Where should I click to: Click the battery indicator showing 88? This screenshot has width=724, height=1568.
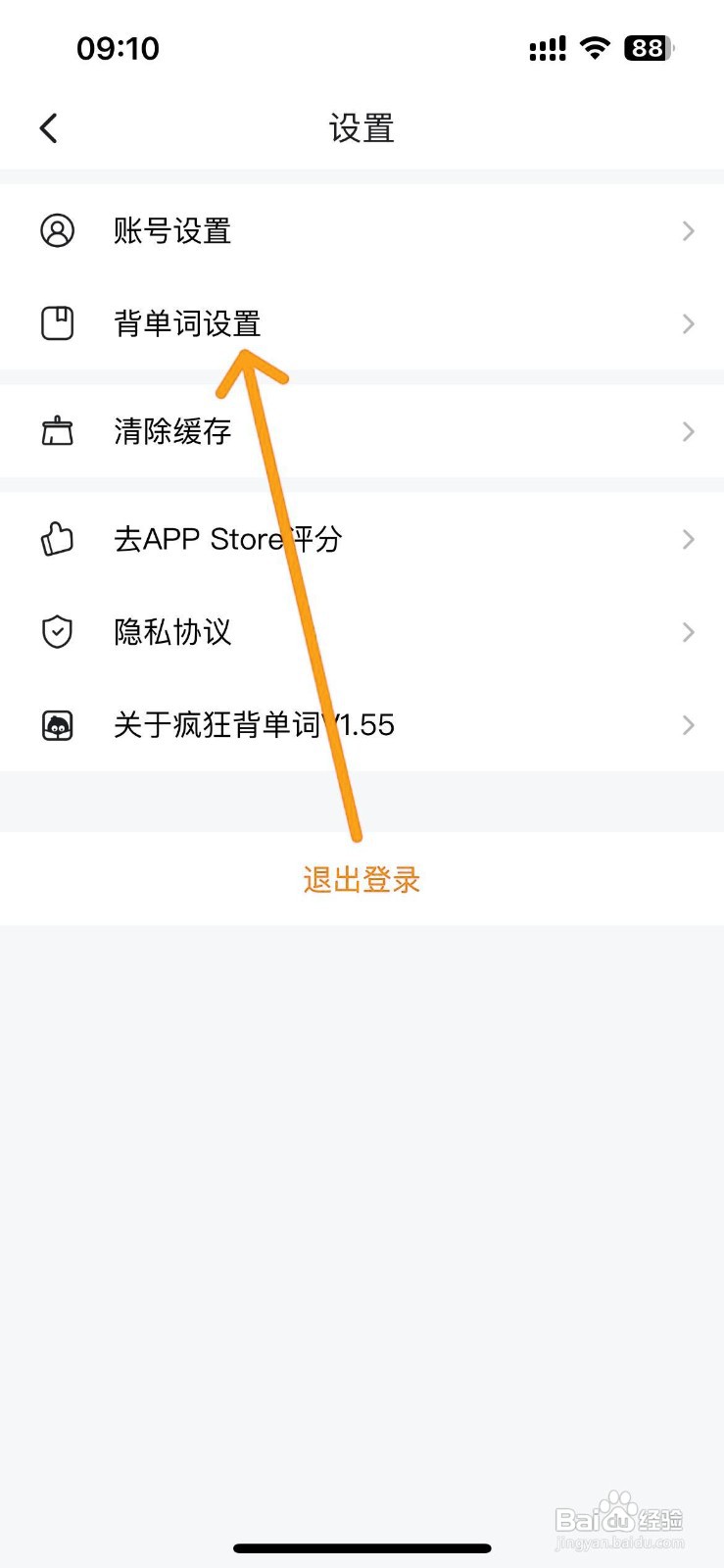pos(646,47)
